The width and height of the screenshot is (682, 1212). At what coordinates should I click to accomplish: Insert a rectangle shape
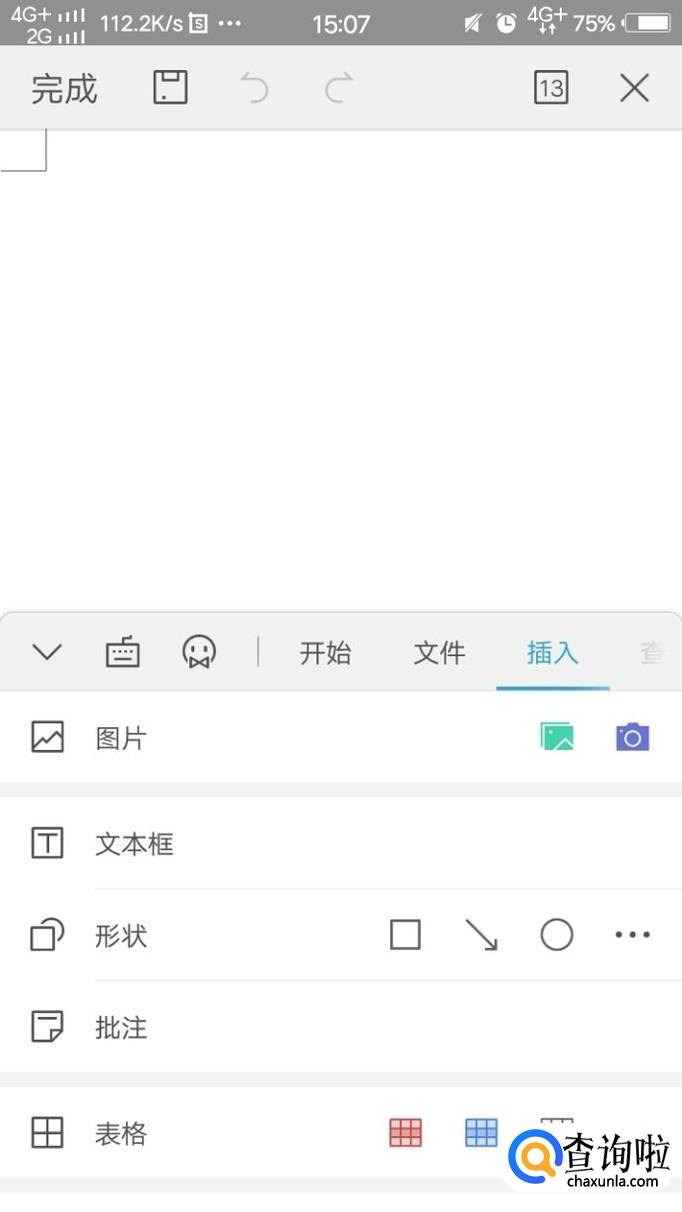(x=405, y=935)
